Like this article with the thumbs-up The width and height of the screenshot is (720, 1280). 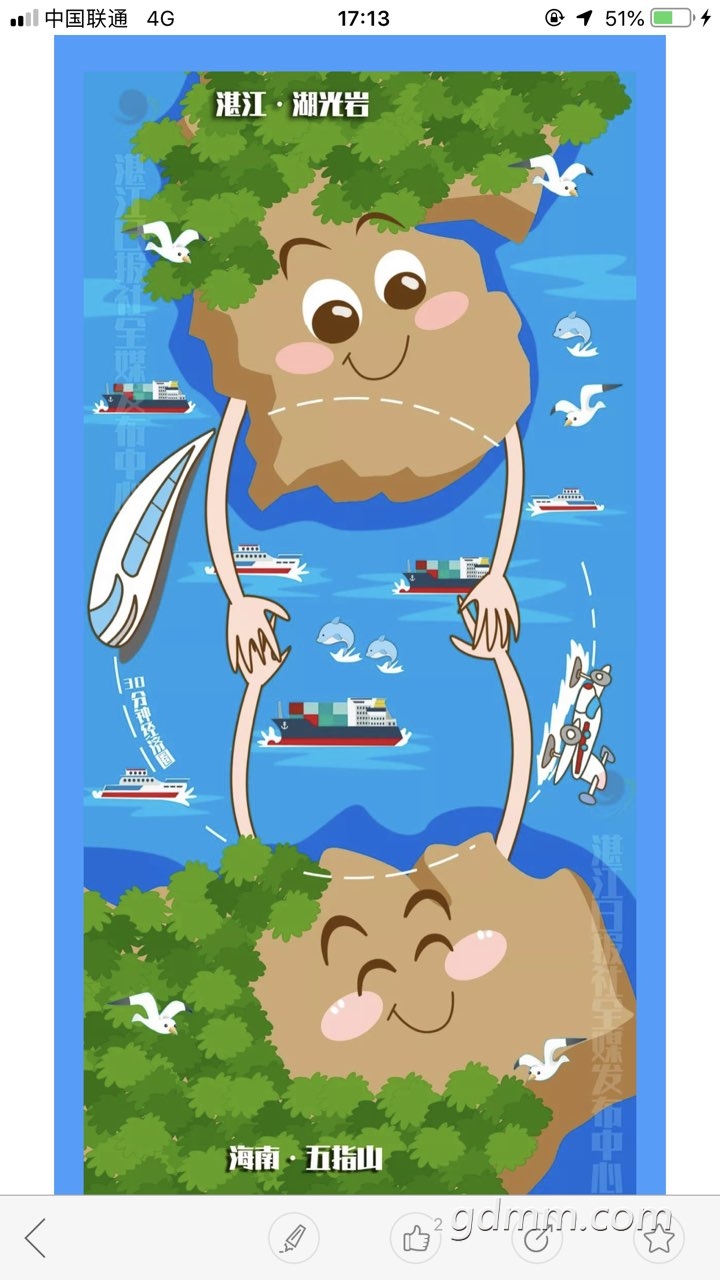point(415,1239)
